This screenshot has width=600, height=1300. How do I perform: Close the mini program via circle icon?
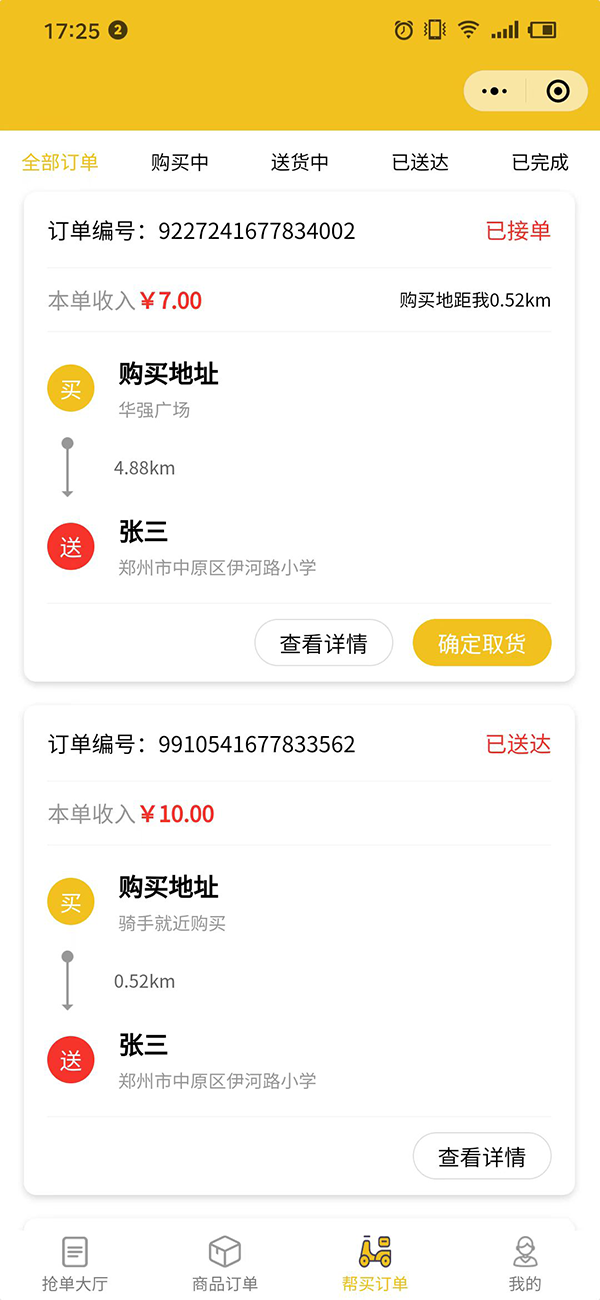click(x=558, y=91)
